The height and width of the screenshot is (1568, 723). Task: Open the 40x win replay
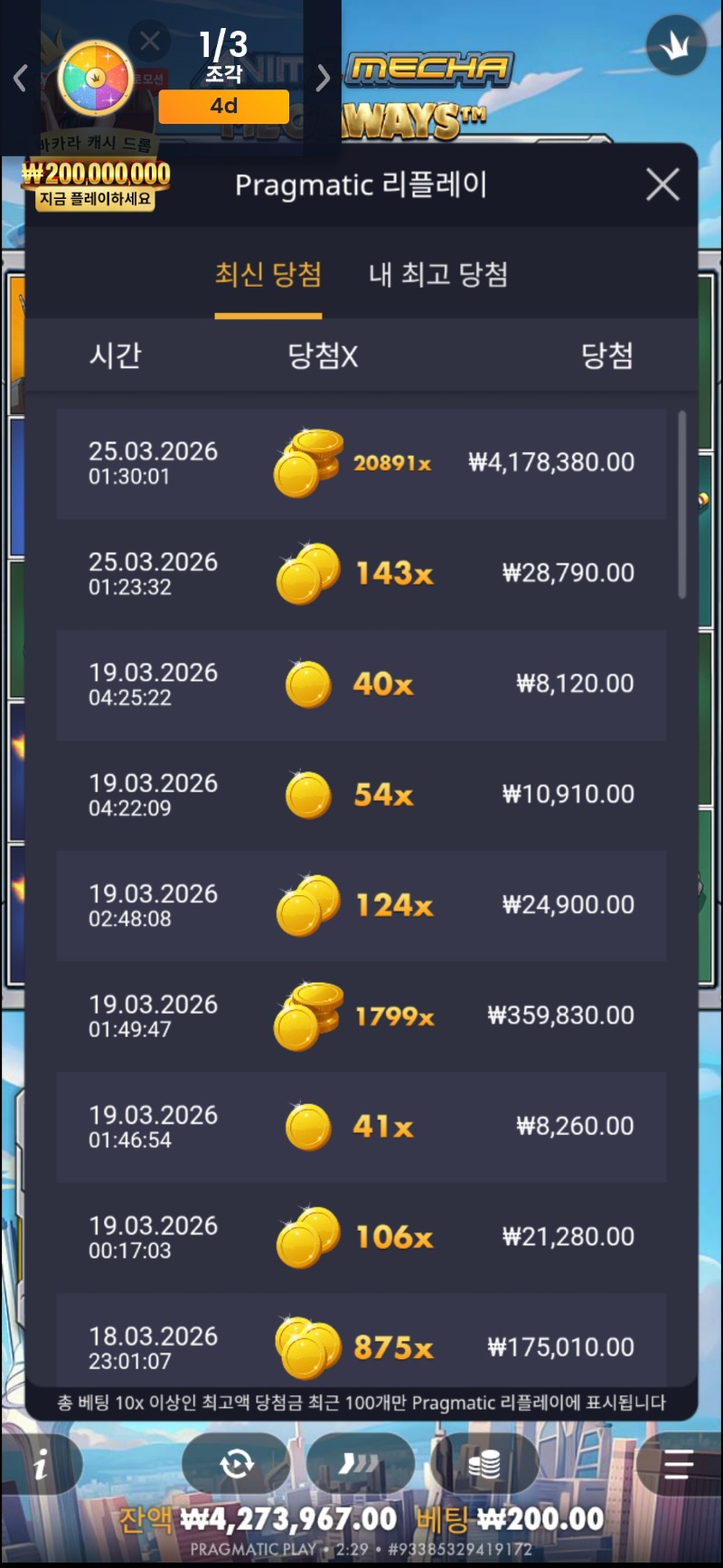[361, 685]
